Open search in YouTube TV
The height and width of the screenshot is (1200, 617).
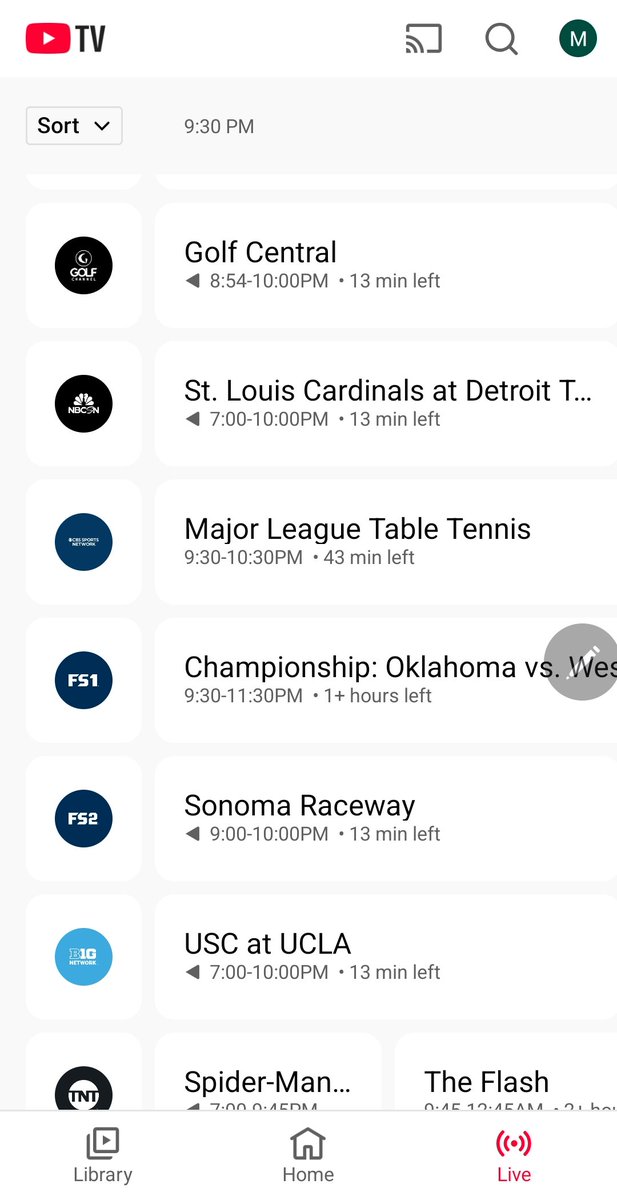click(x=501, y=39)
